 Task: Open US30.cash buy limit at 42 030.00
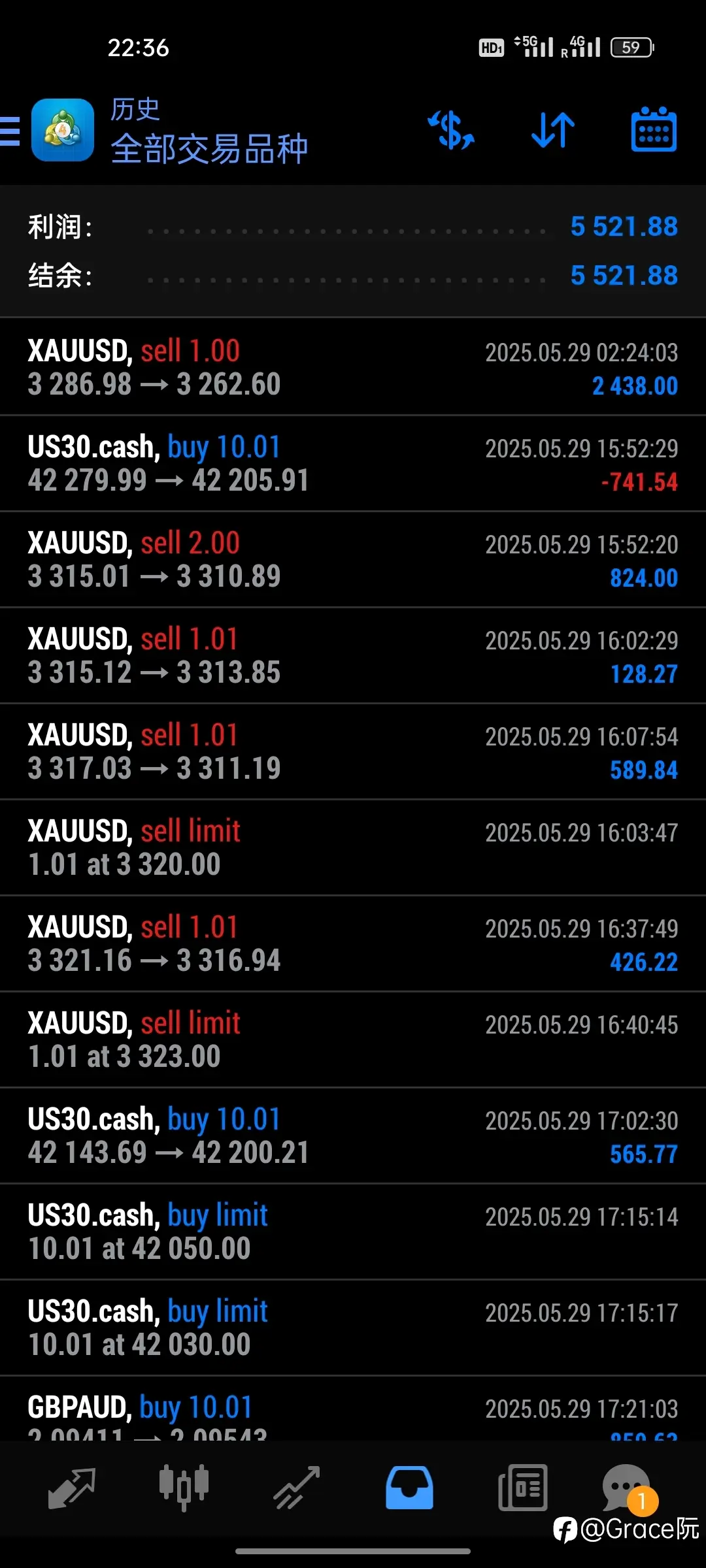353,1328
